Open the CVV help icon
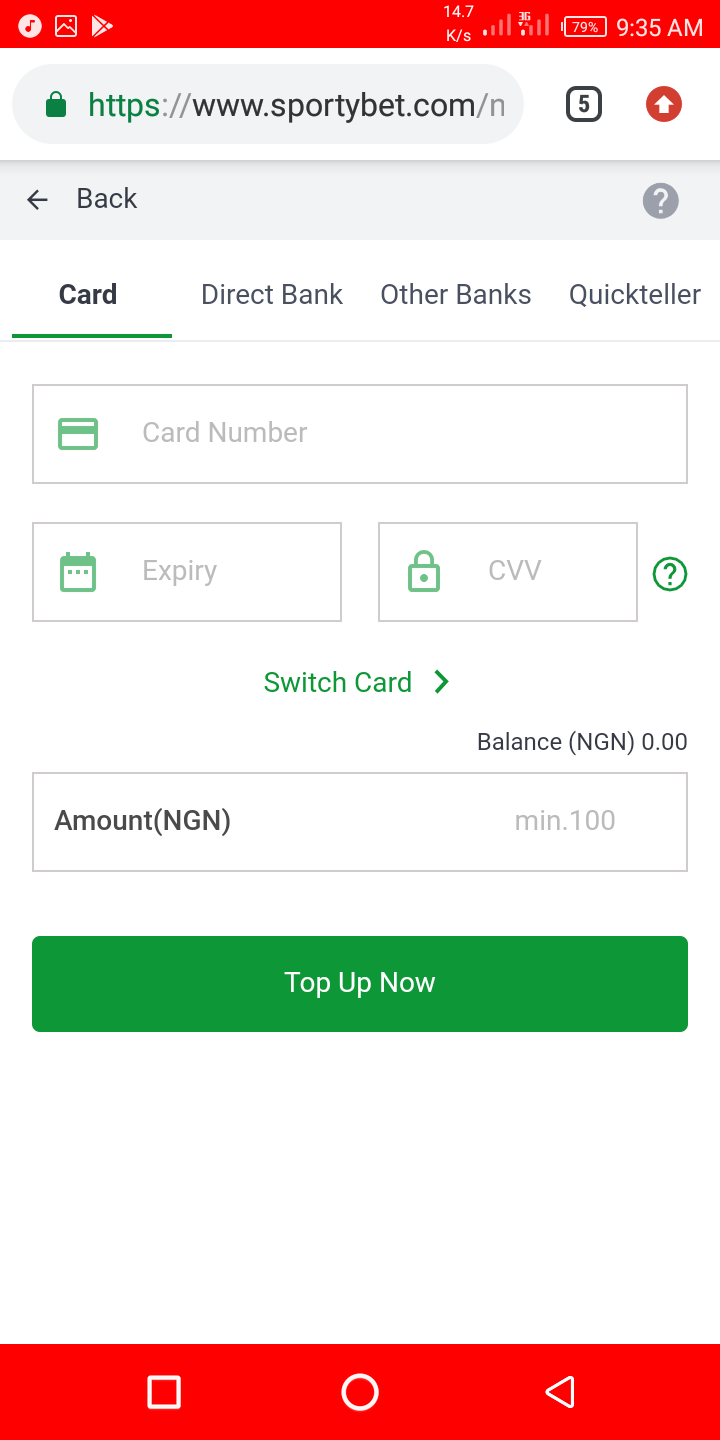Viewport: 720px width, 1440px height. [670, 574]
